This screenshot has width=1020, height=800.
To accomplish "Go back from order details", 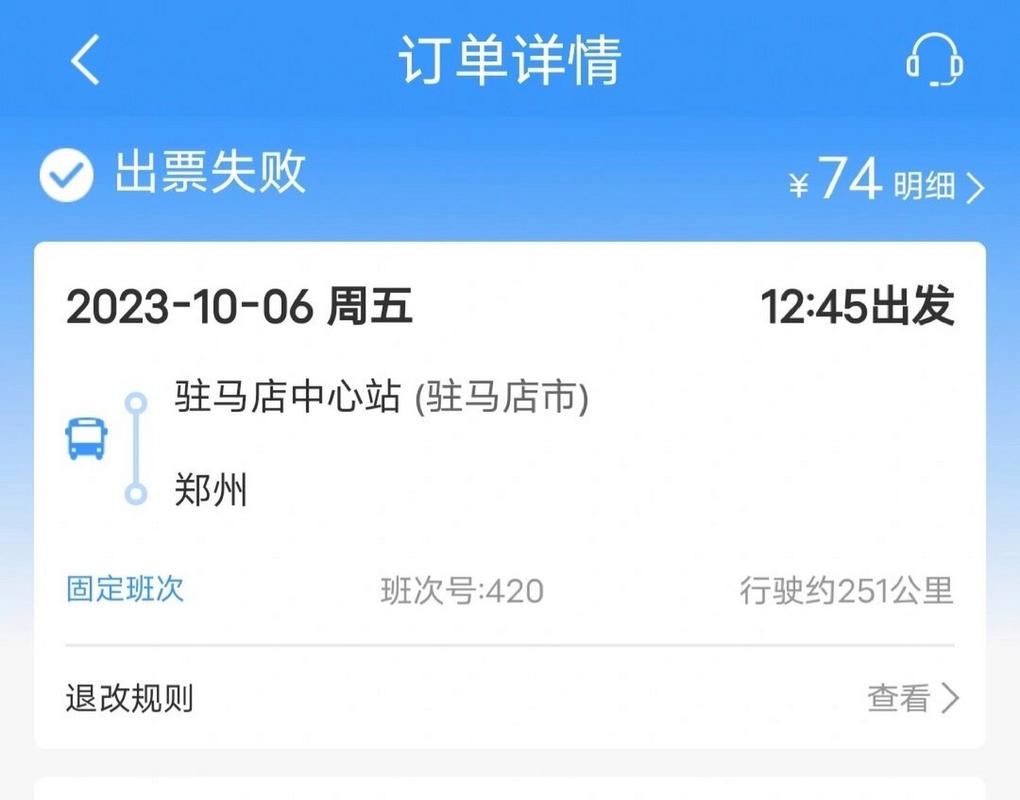I will pos(86,60).
